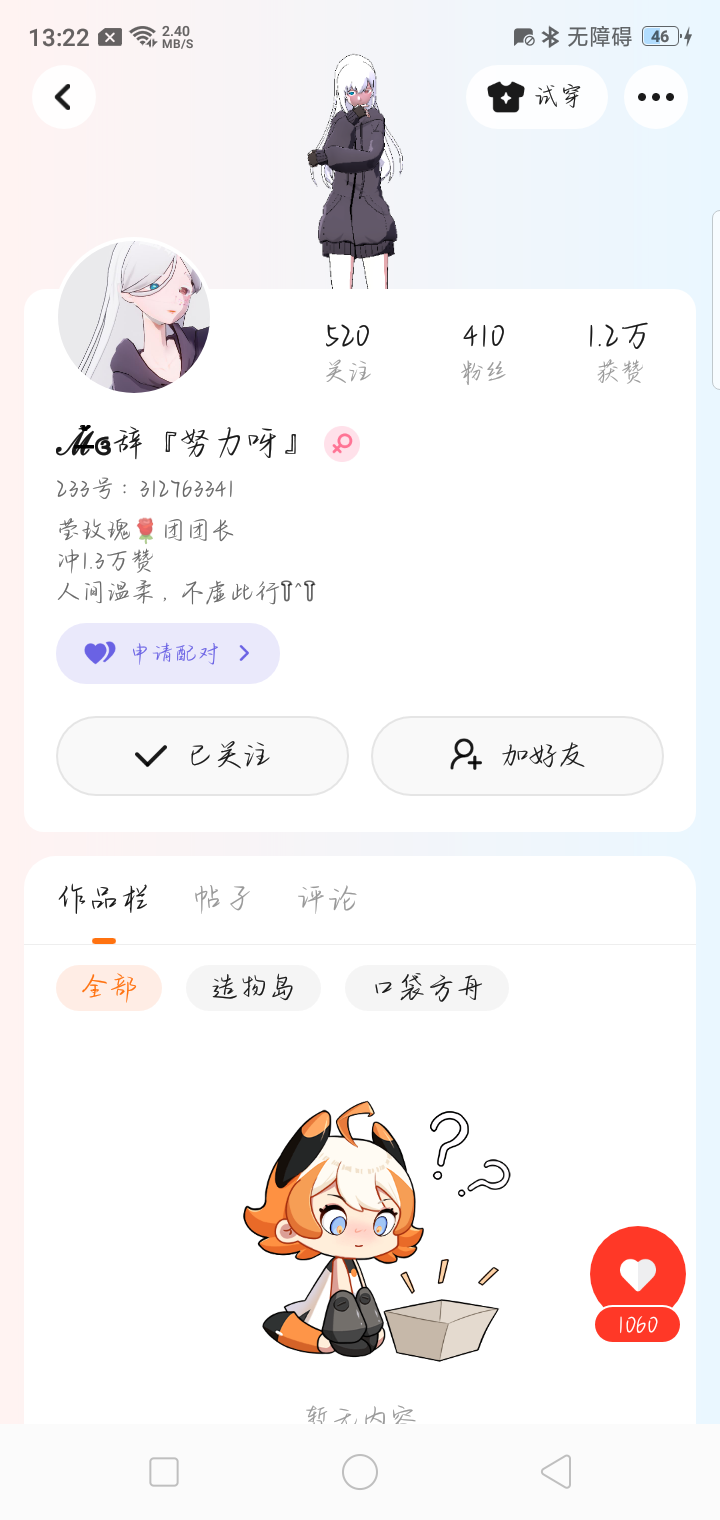
Task: View the 410 粉丝 followers list
Action: [x=483, y=352]
